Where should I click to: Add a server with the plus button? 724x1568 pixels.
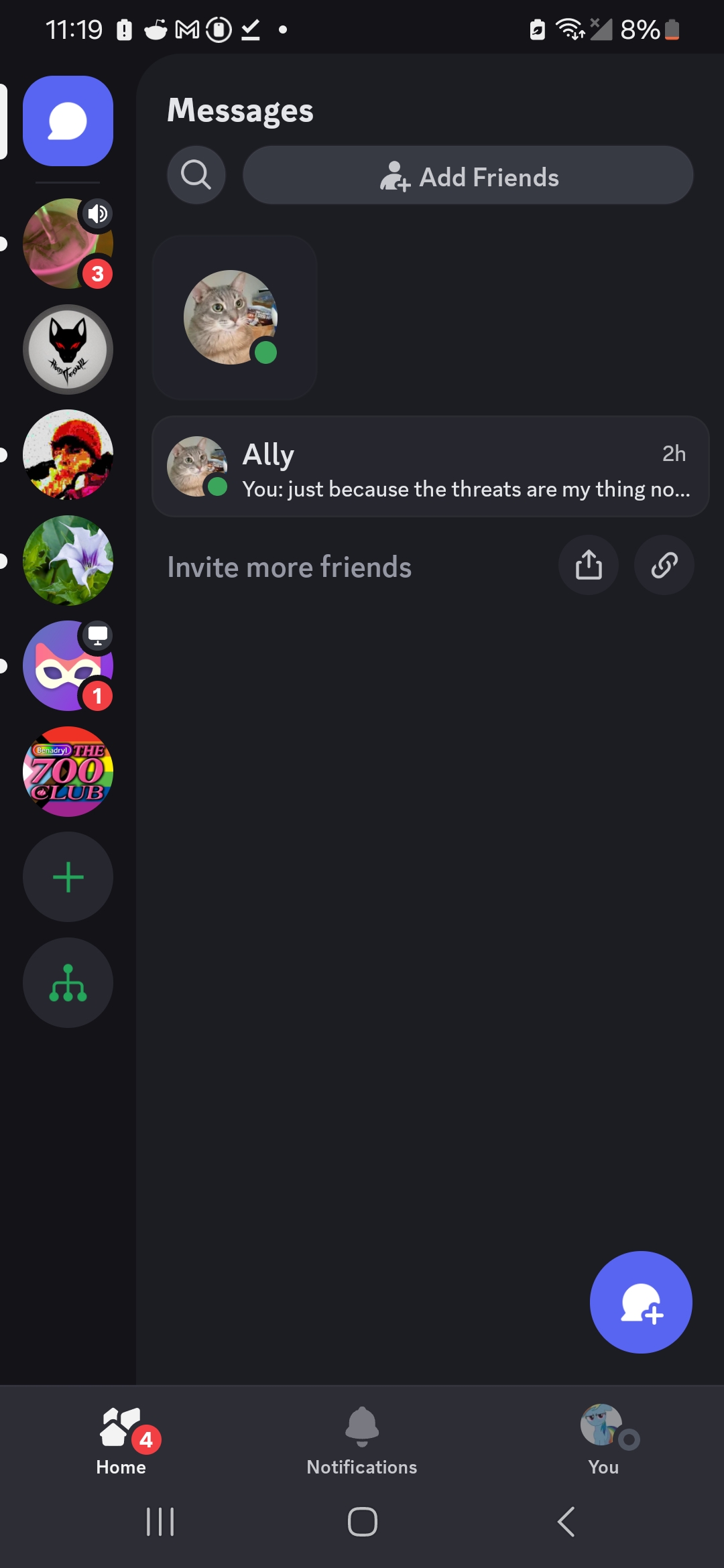click(x=68, y=877)
